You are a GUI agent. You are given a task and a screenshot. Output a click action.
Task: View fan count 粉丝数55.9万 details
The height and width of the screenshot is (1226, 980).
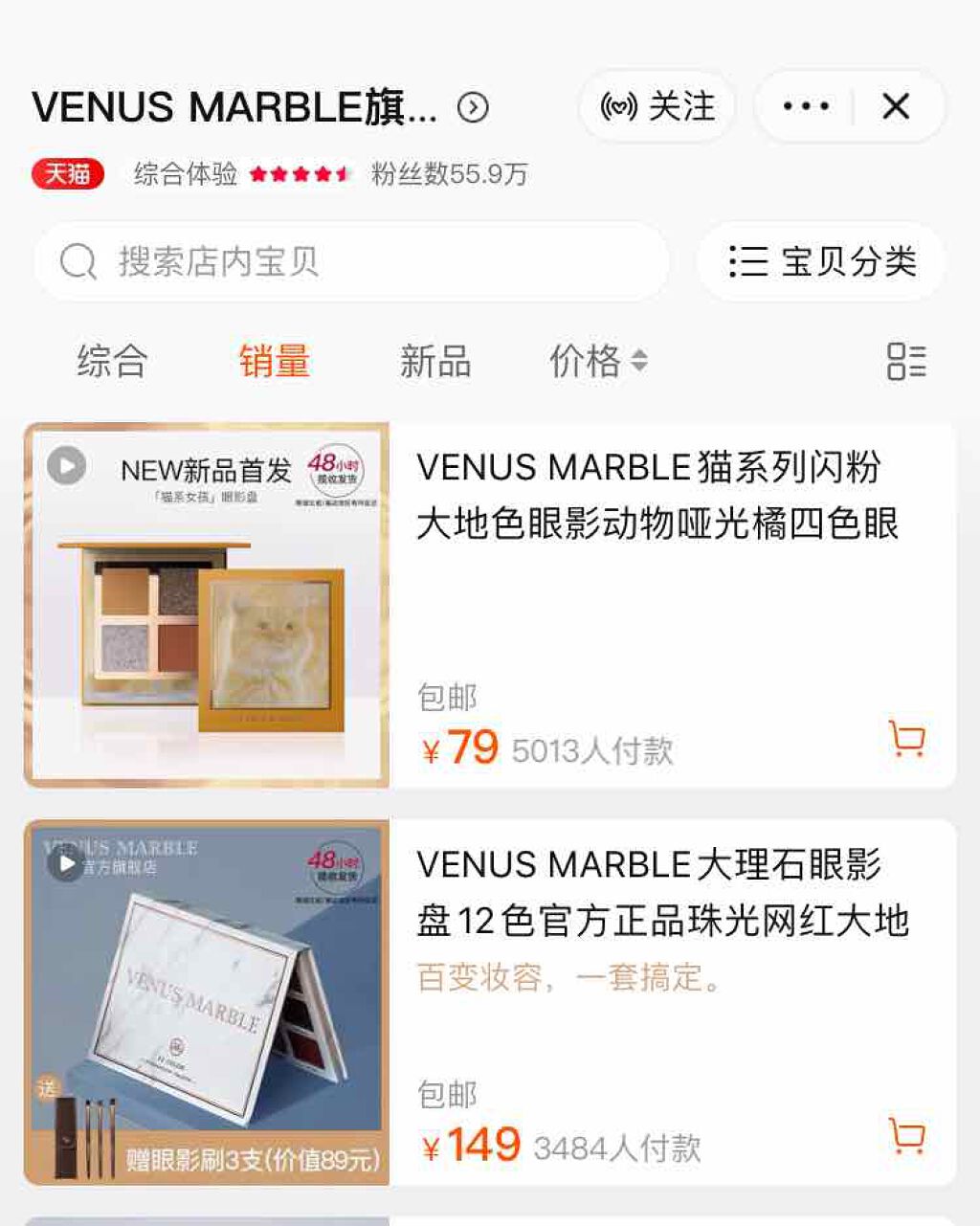[x=448, y=174]
